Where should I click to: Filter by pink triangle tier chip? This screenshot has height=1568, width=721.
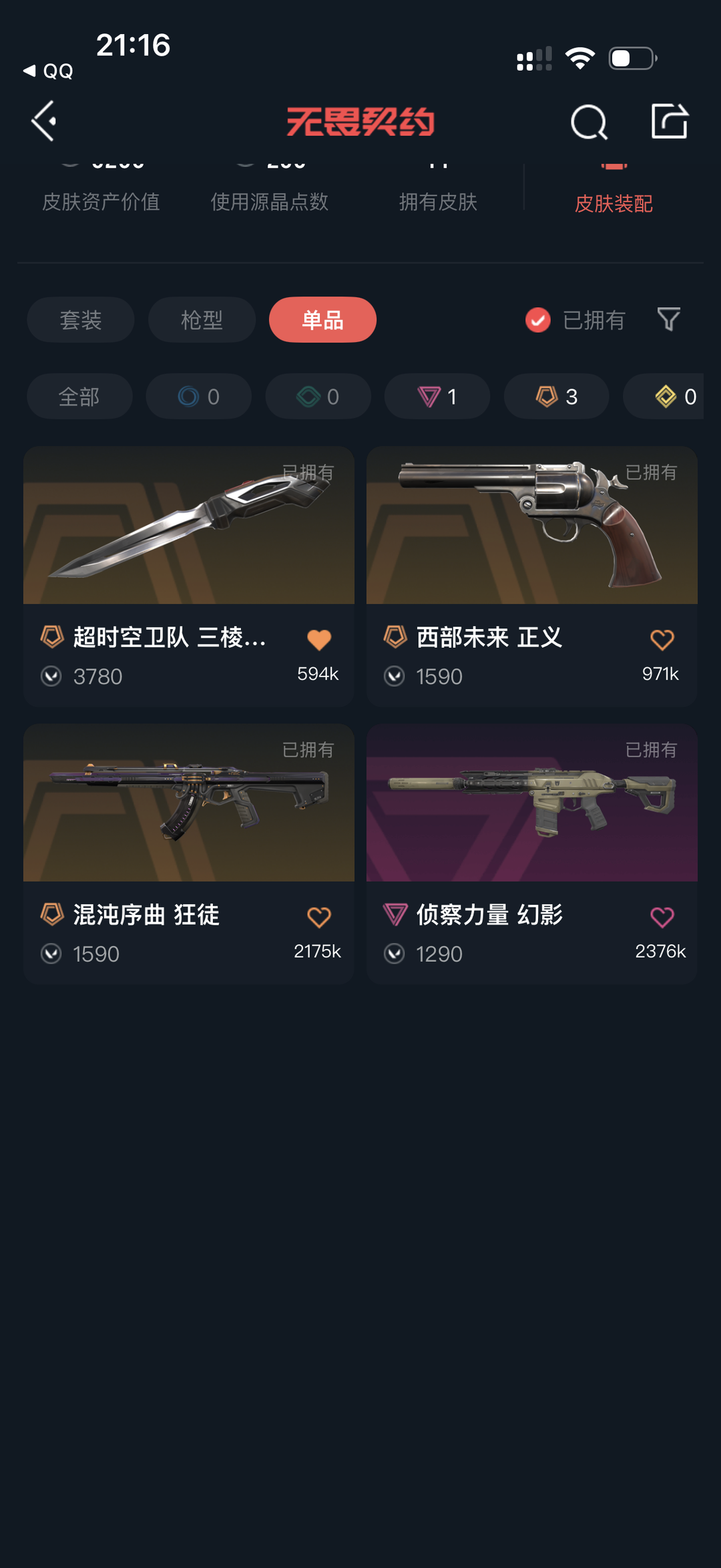click(437, 397)
